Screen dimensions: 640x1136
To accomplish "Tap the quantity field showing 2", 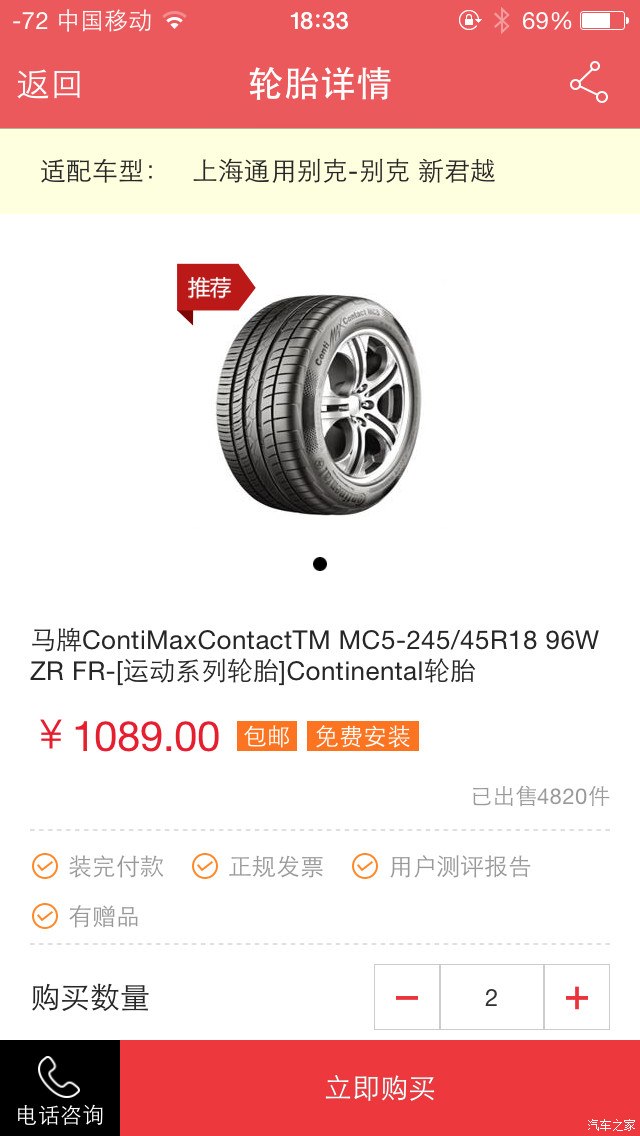I will tap(491, 997).
